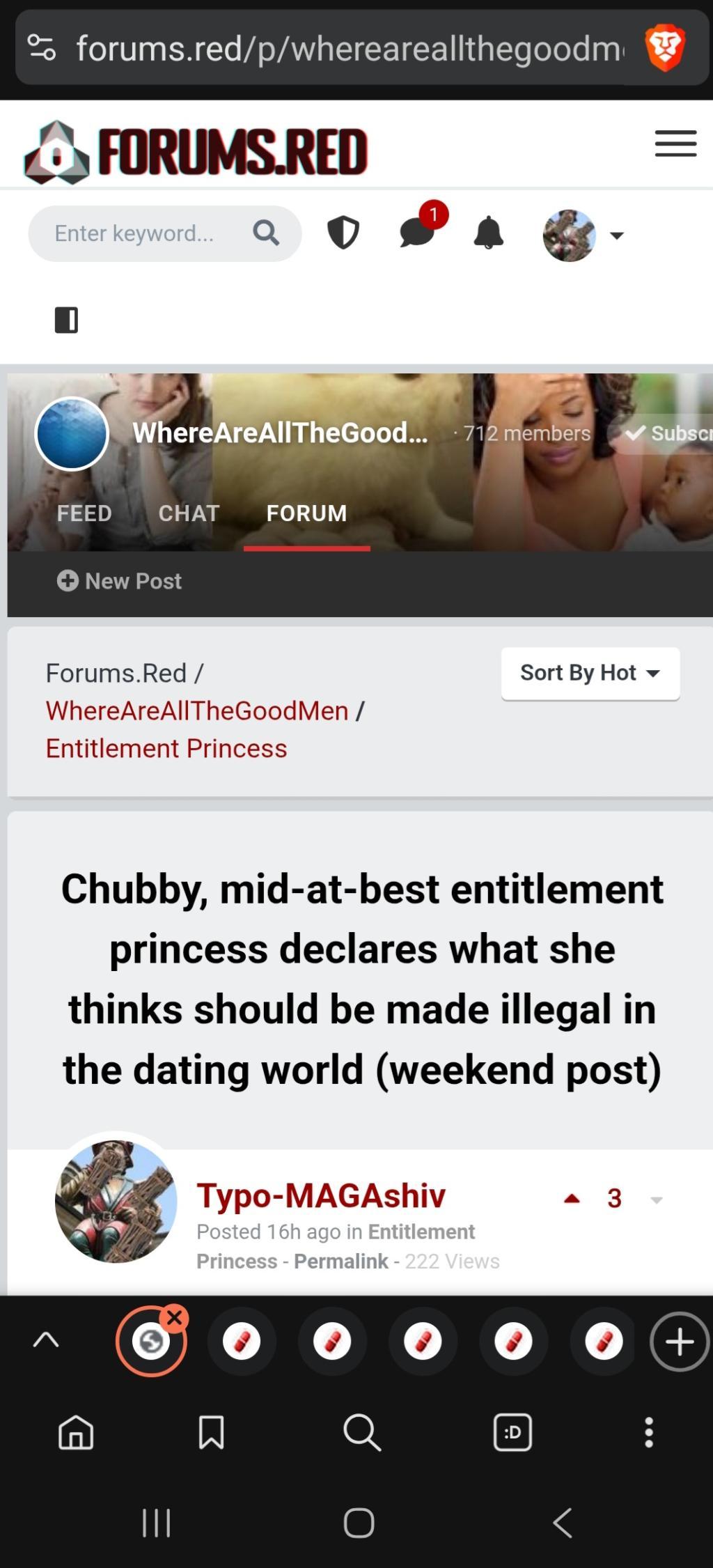713x1568 pixels.
Task: Open the Entitlement Princess breadcrumb link
Action: coord(166,749)
